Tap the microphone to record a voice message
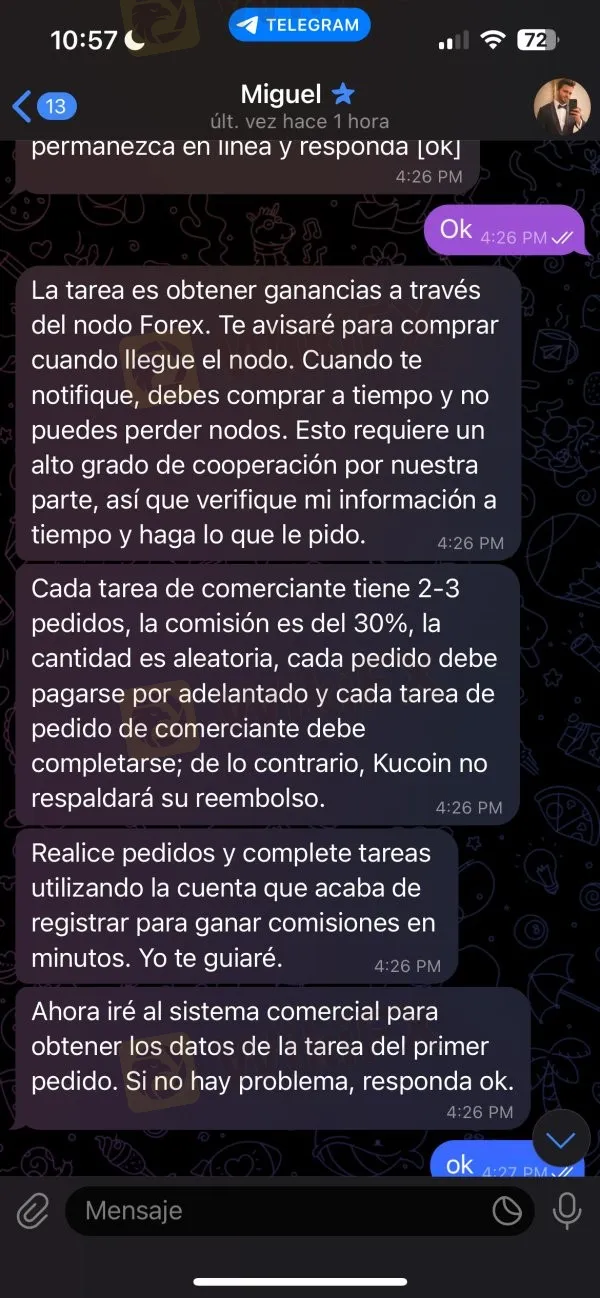The width and height of the screenshot is (600, 1298). click(x=567, y=1211)
